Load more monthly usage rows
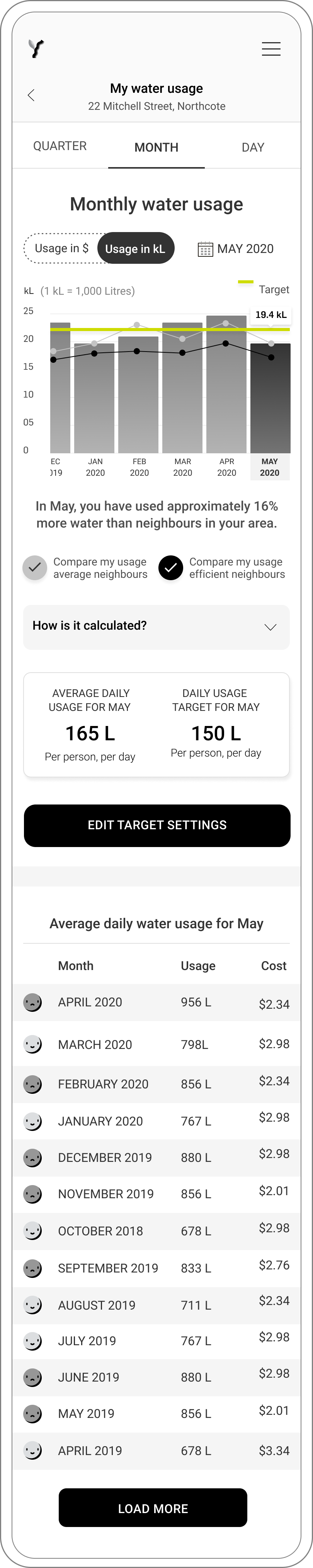 point(153,1508)
